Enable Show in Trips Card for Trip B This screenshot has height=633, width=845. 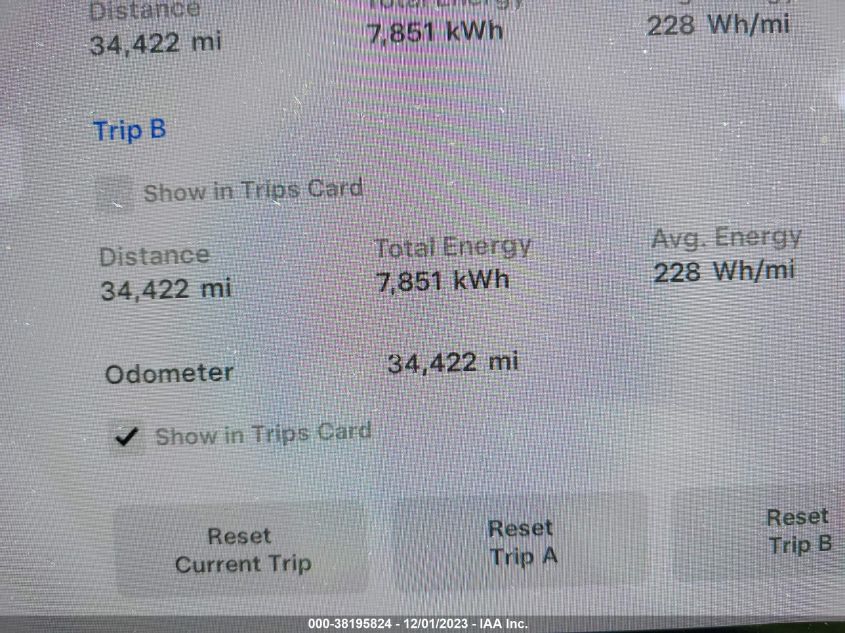tap(116, 193)
